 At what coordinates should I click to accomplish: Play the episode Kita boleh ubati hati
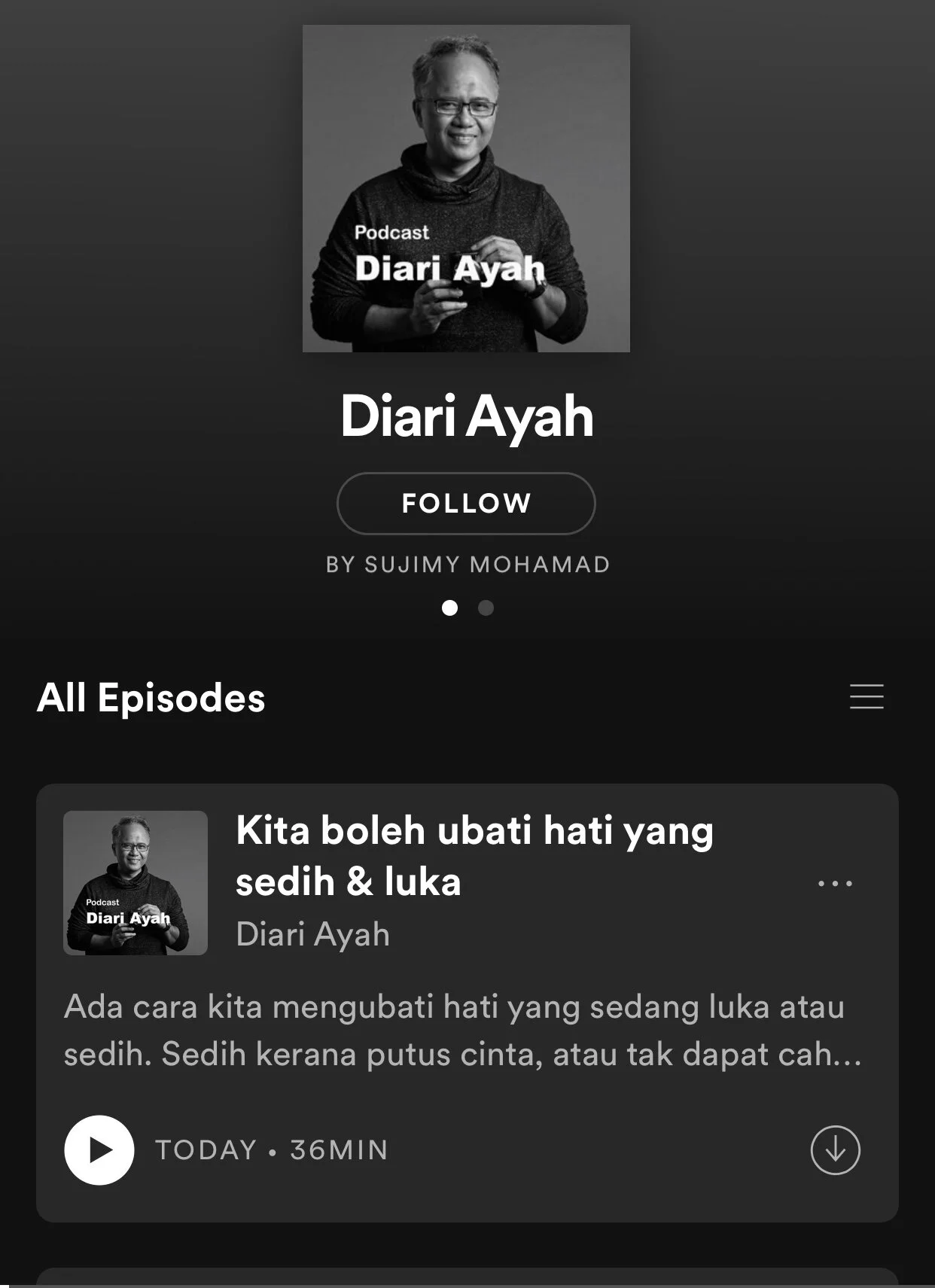[x=99, y=1149]
